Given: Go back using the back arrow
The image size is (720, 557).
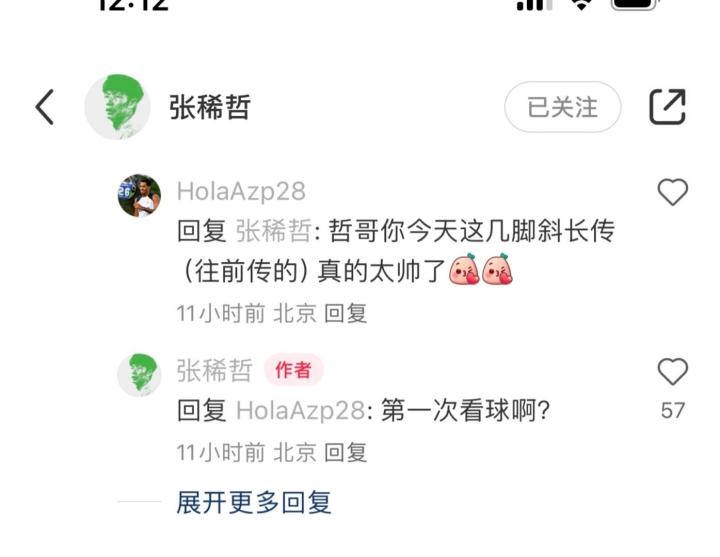Looking at the screenshot, I should 45,107.
